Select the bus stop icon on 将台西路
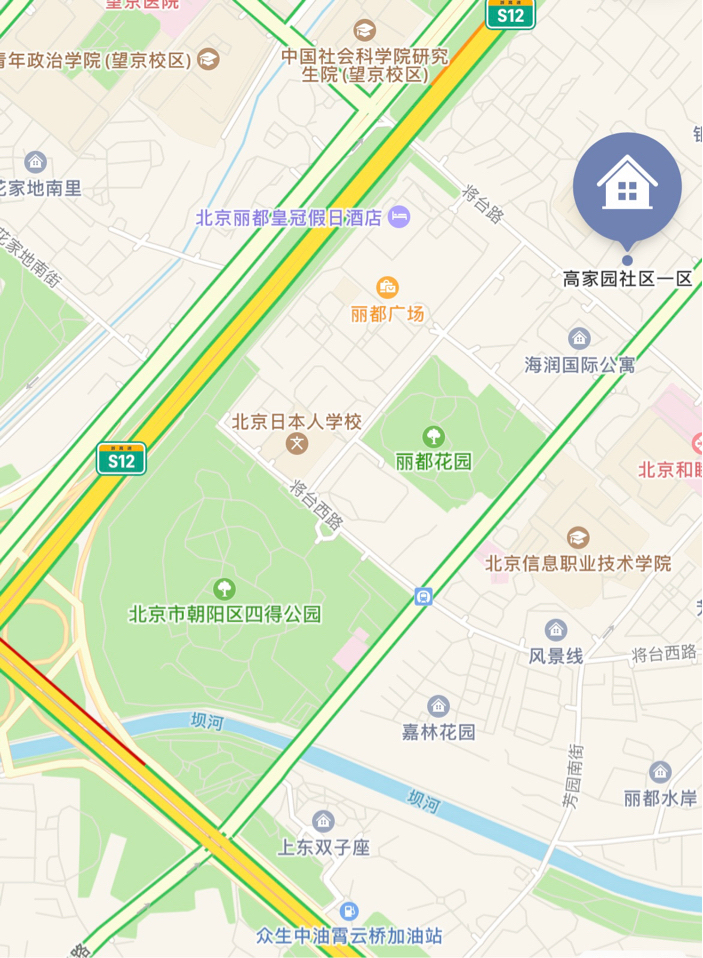This screenshot has width=703, height=958. (x=424, y=597)
